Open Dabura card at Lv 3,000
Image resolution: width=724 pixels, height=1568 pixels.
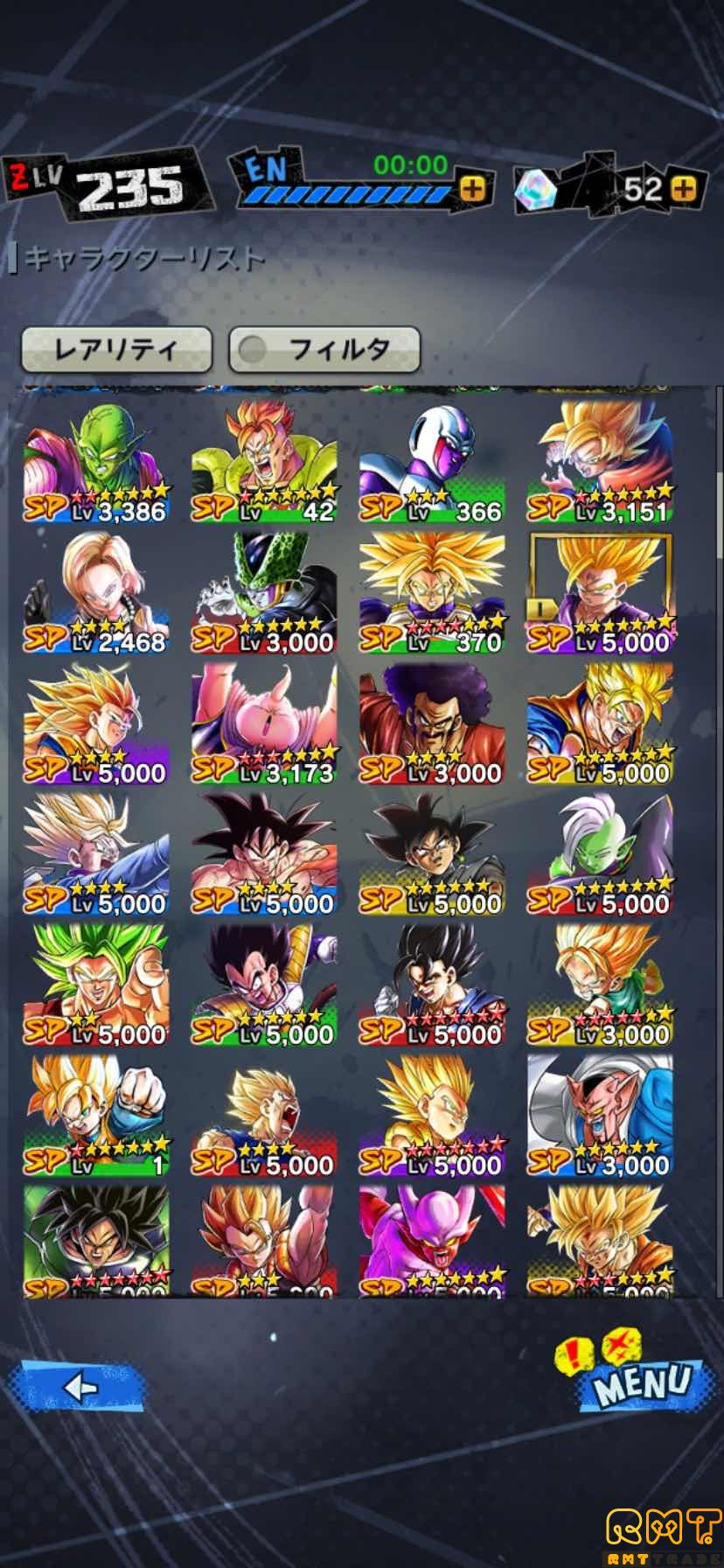coord(600,1114)
